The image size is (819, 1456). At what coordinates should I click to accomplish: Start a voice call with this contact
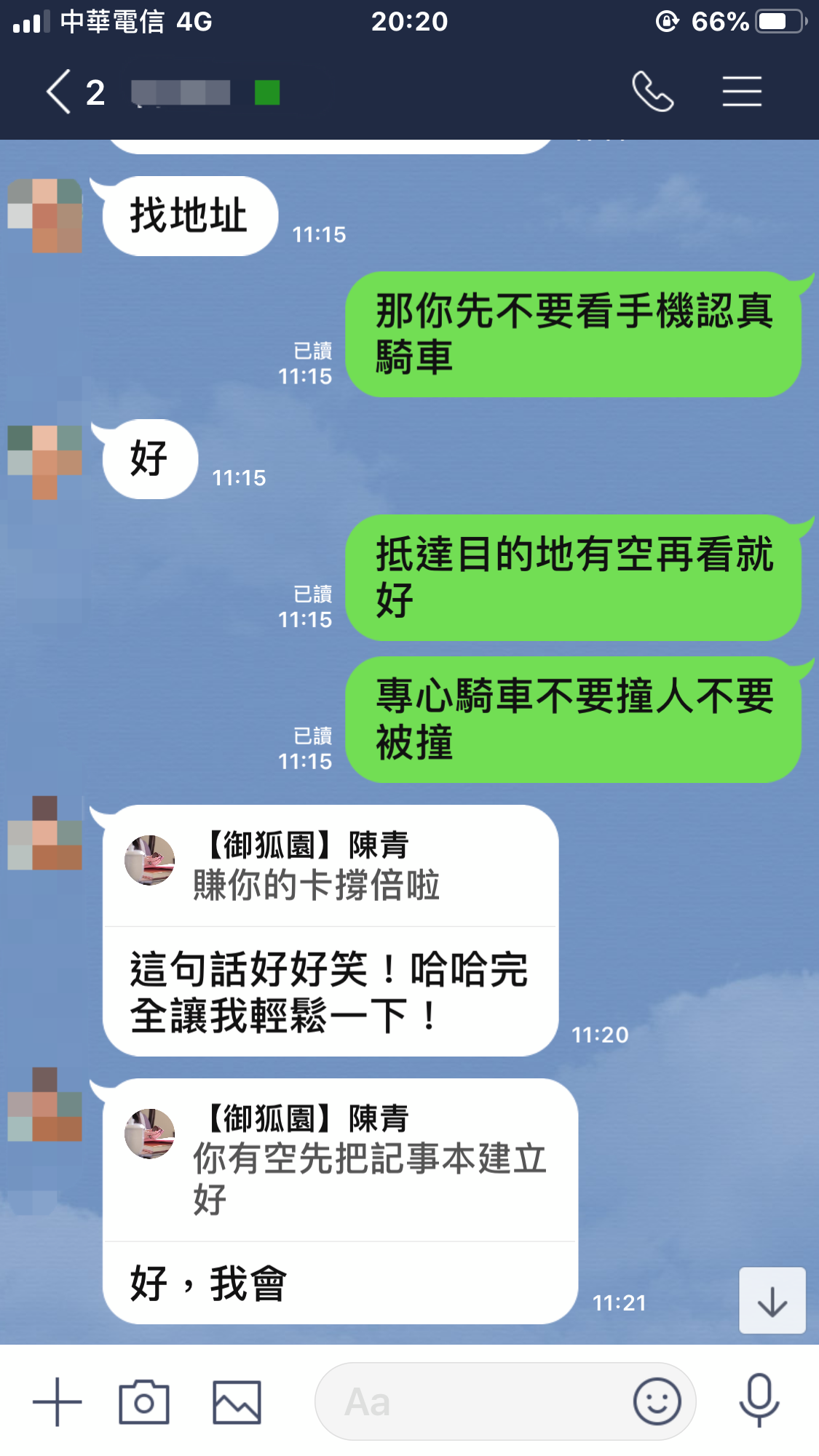652,92
